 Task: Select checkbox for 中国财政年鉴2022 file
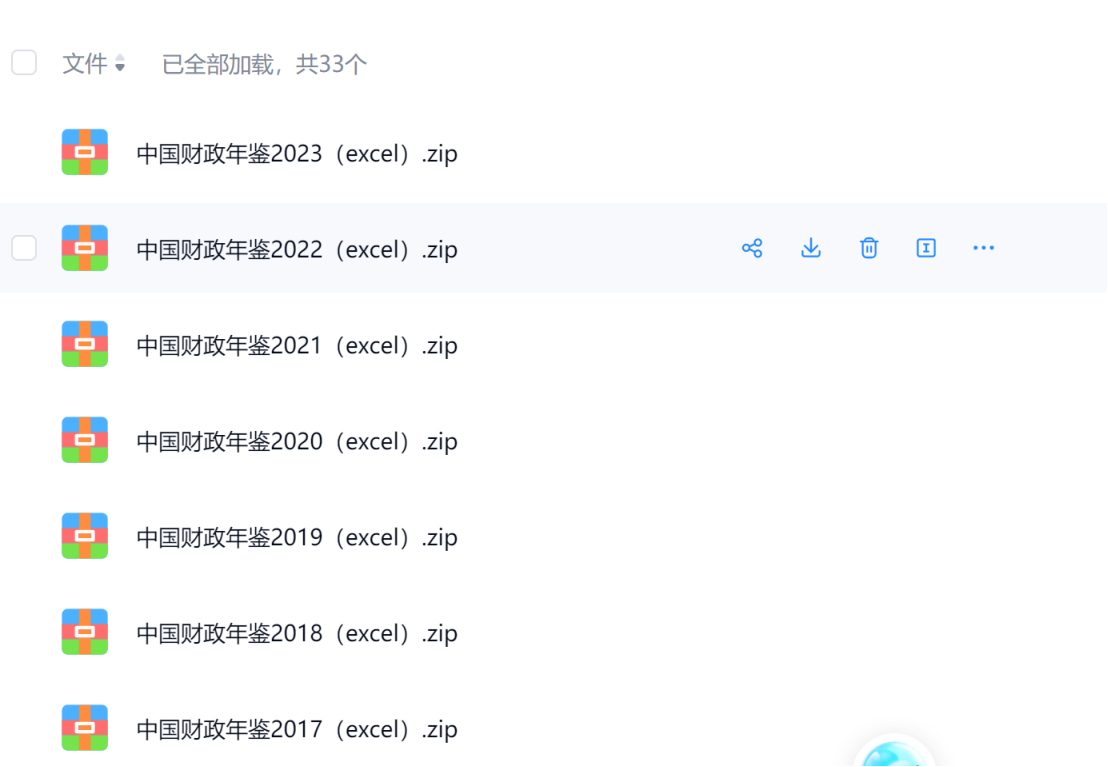pos(24,248)
